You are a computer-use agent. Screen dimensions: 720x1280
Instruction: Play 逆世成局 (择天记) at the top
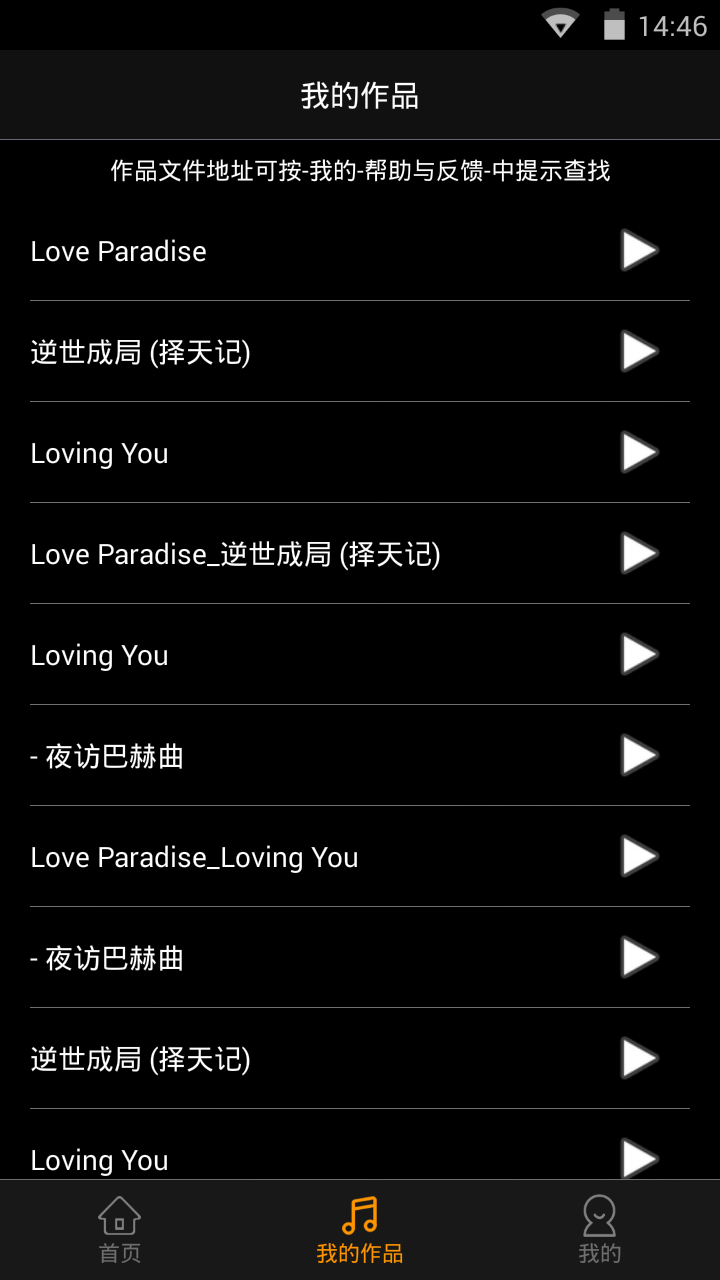point(637,352)
